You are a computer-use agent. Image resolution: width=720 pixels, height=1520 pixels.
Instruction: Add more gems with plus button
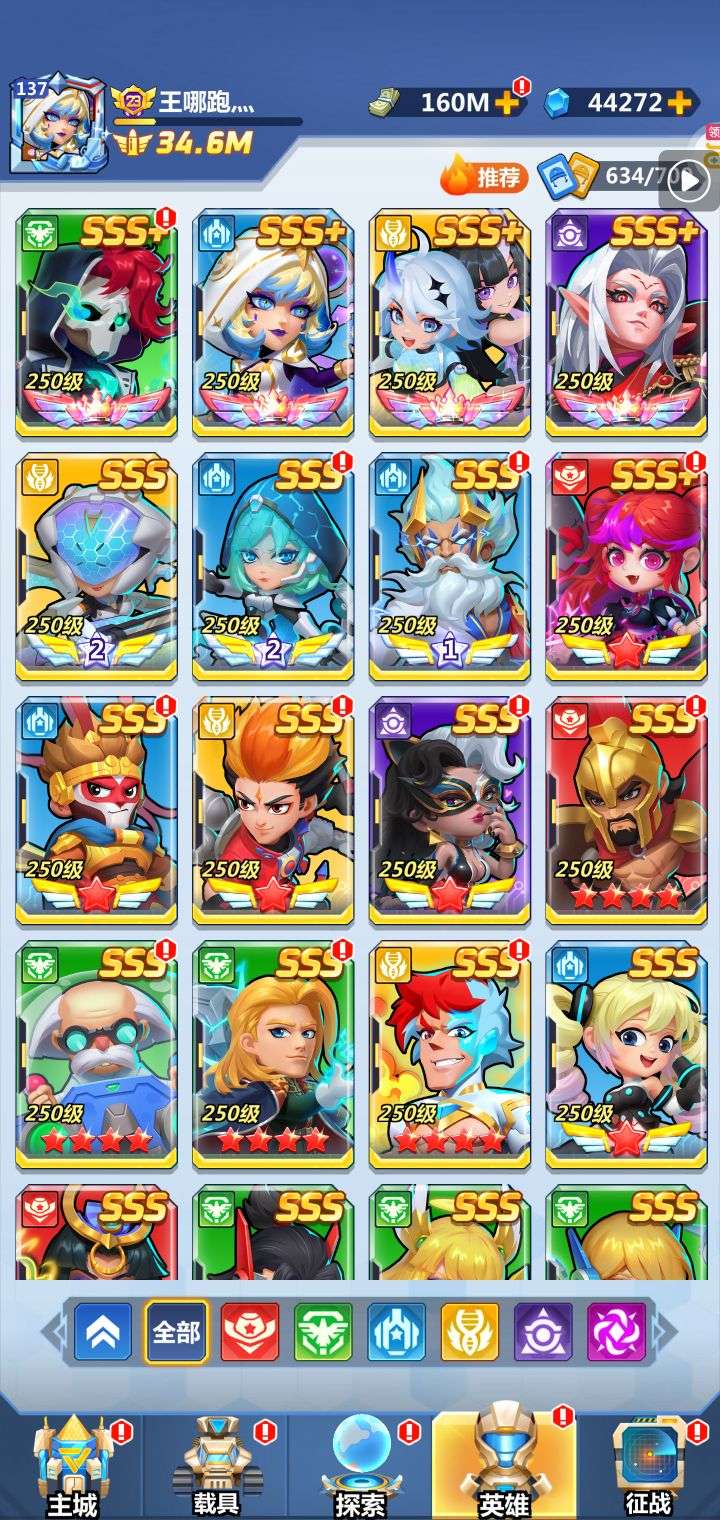coord(680,102)
